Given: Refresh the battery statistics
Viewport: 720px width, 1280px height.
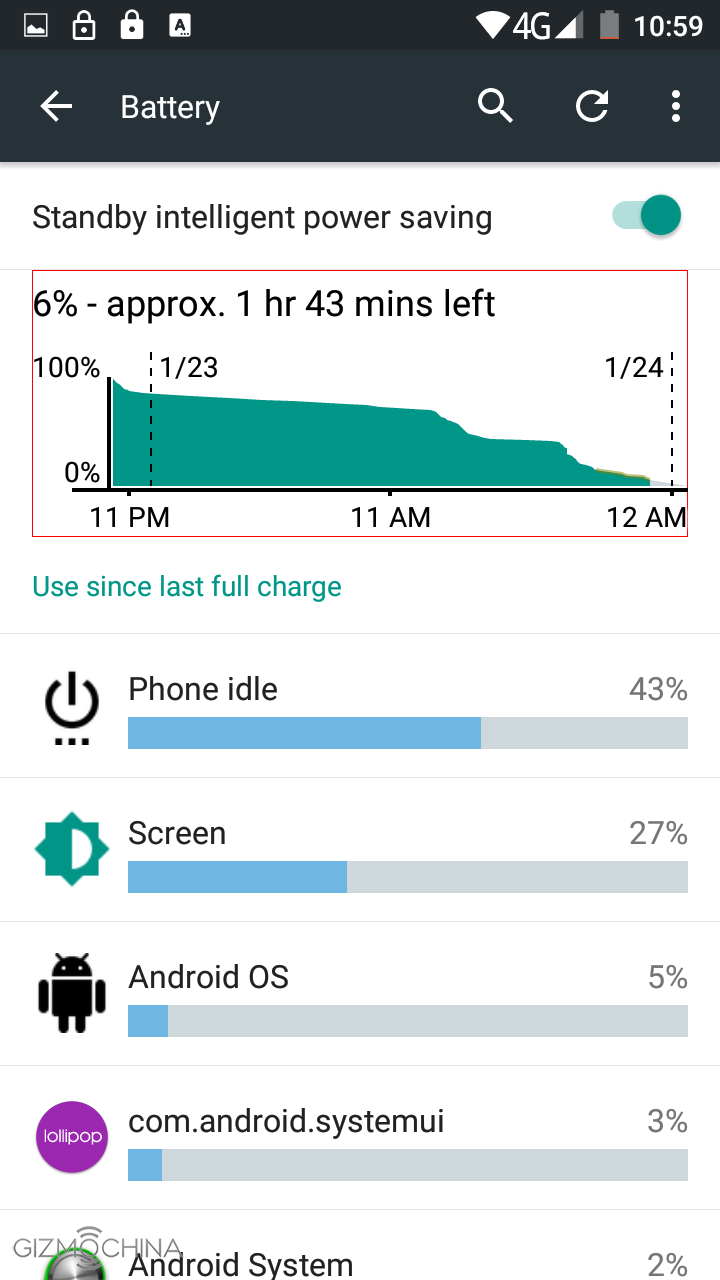Looking at the screenshot, I should [592, 106].
